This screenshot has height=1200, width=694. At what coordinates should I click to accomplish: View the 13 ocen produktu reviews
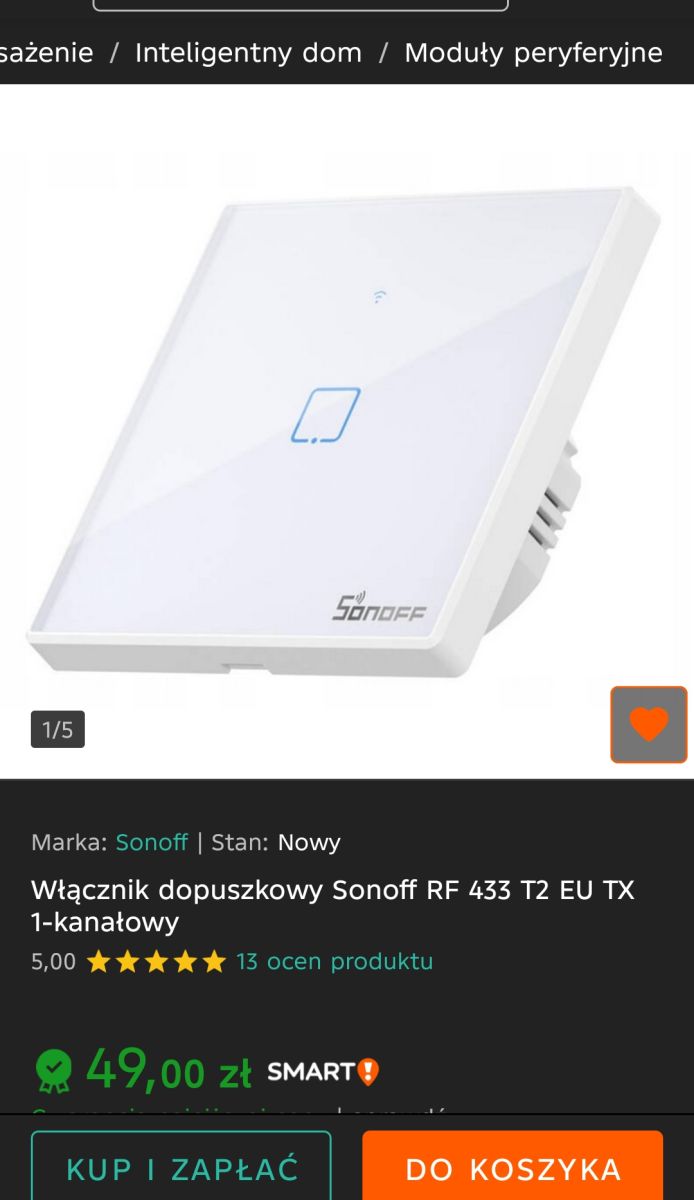pos(334,962)
